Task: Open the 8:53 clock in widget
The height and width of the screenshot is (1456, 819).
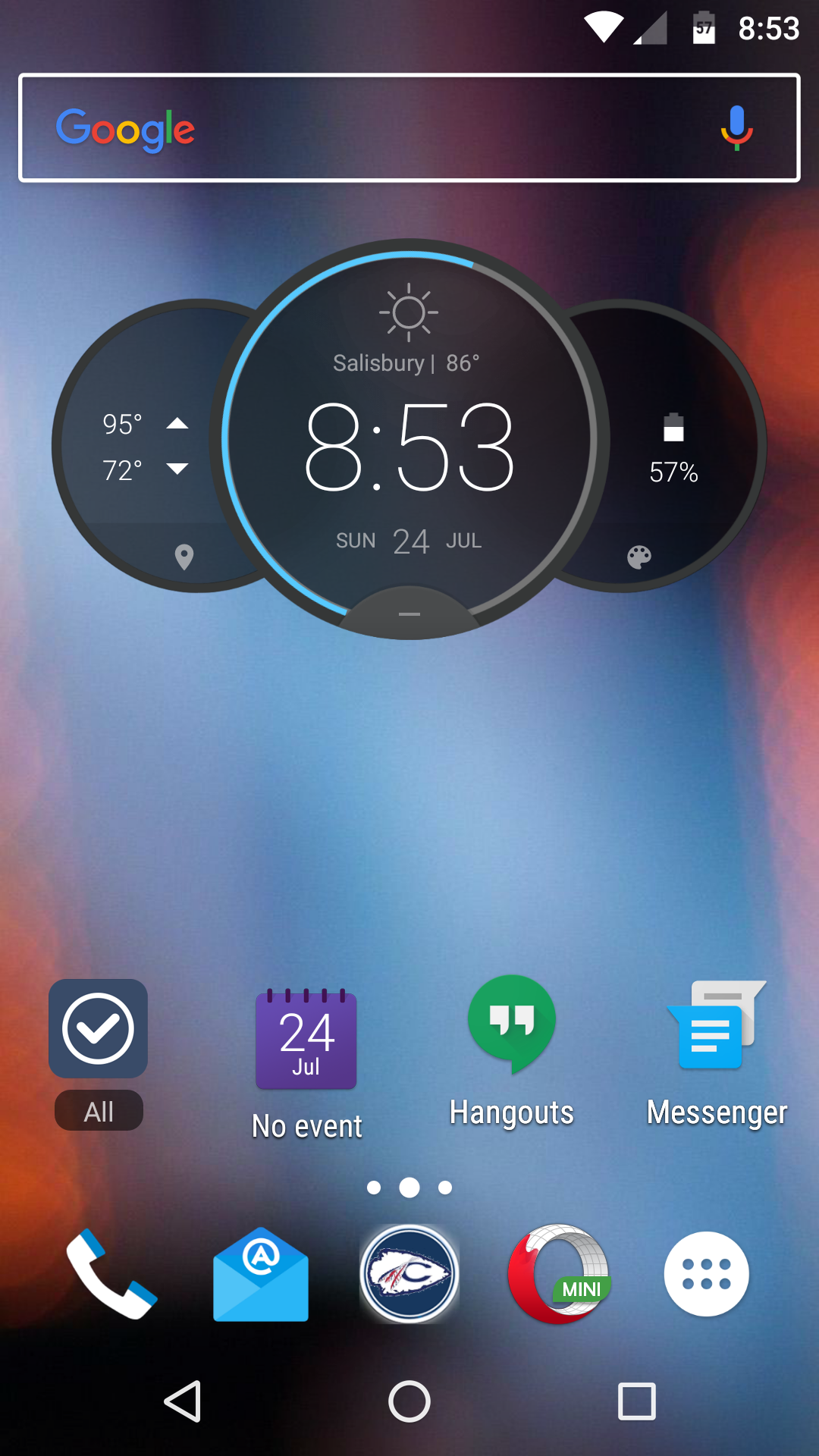Action: (x=409, y=446)
